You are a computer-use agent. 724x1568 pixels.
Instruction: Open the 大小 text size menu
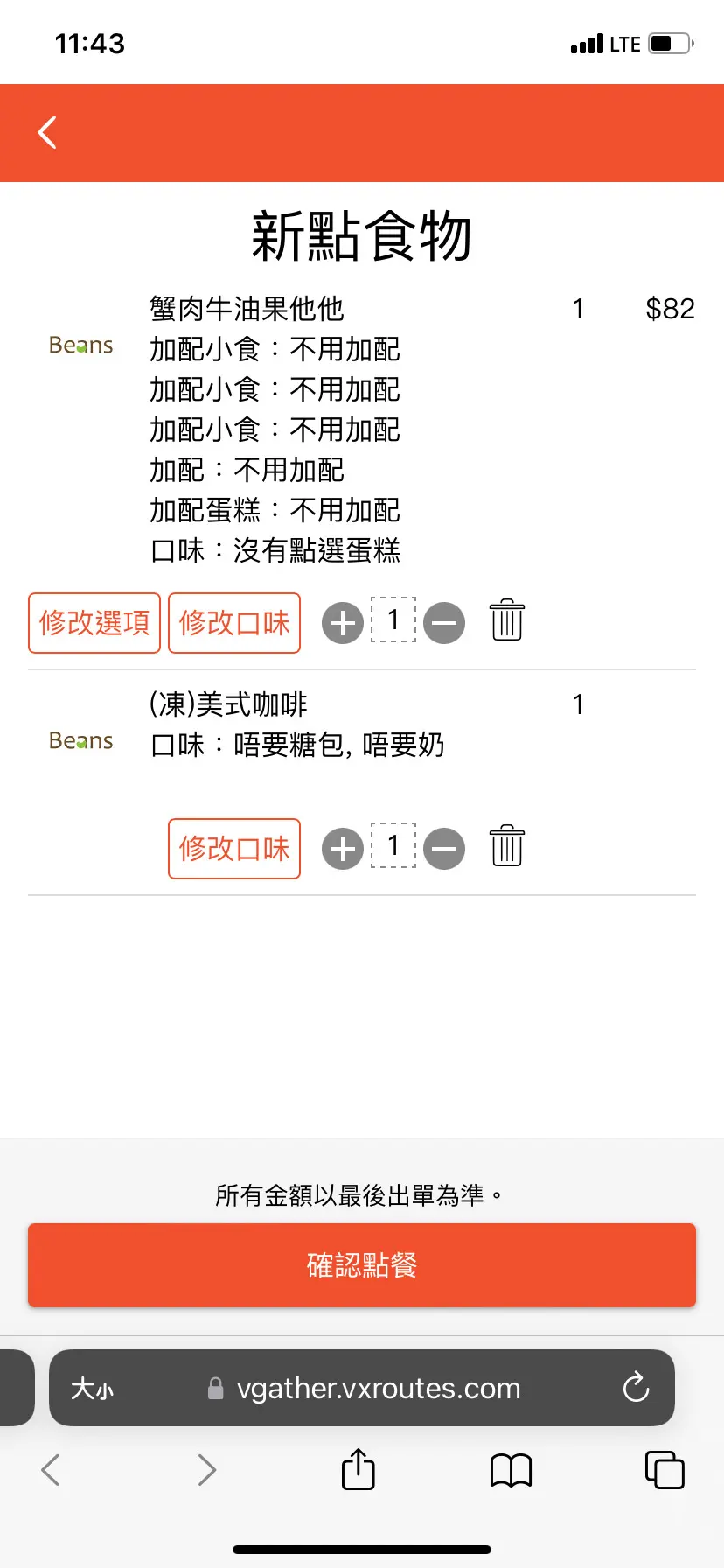[x=93, y=1389]
